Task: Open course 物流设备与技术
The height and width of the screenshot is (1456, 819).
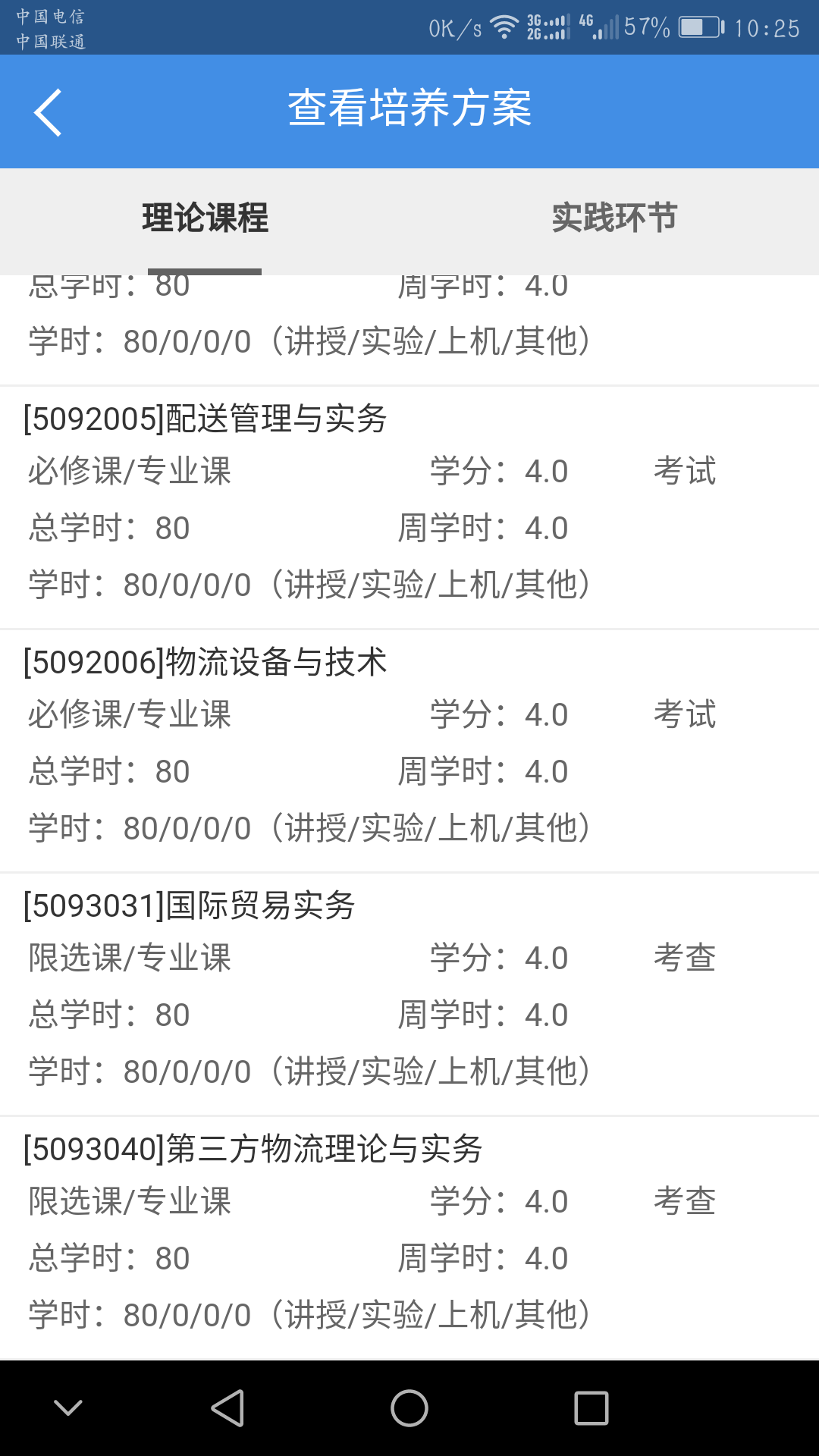Action: pos(409,751)
